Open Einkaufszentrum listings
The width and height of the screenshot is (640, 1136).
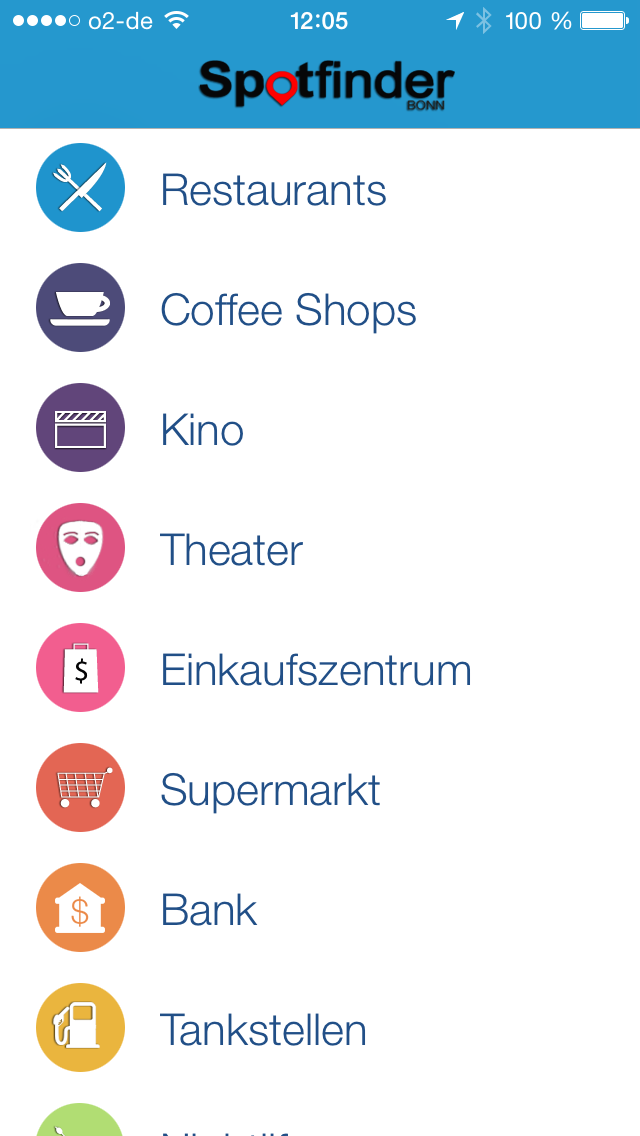320,668
